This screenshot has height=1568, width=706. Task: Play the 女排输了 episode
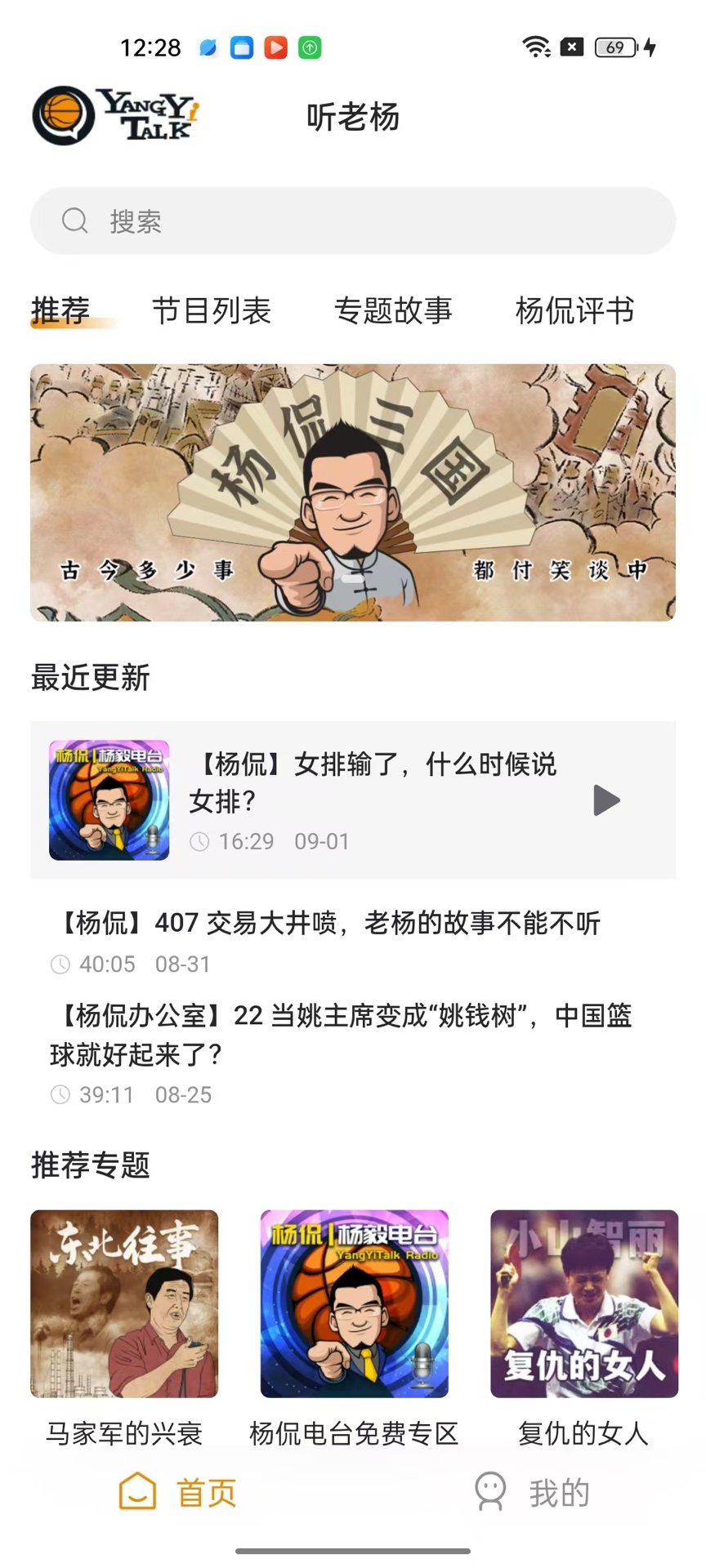606,801
